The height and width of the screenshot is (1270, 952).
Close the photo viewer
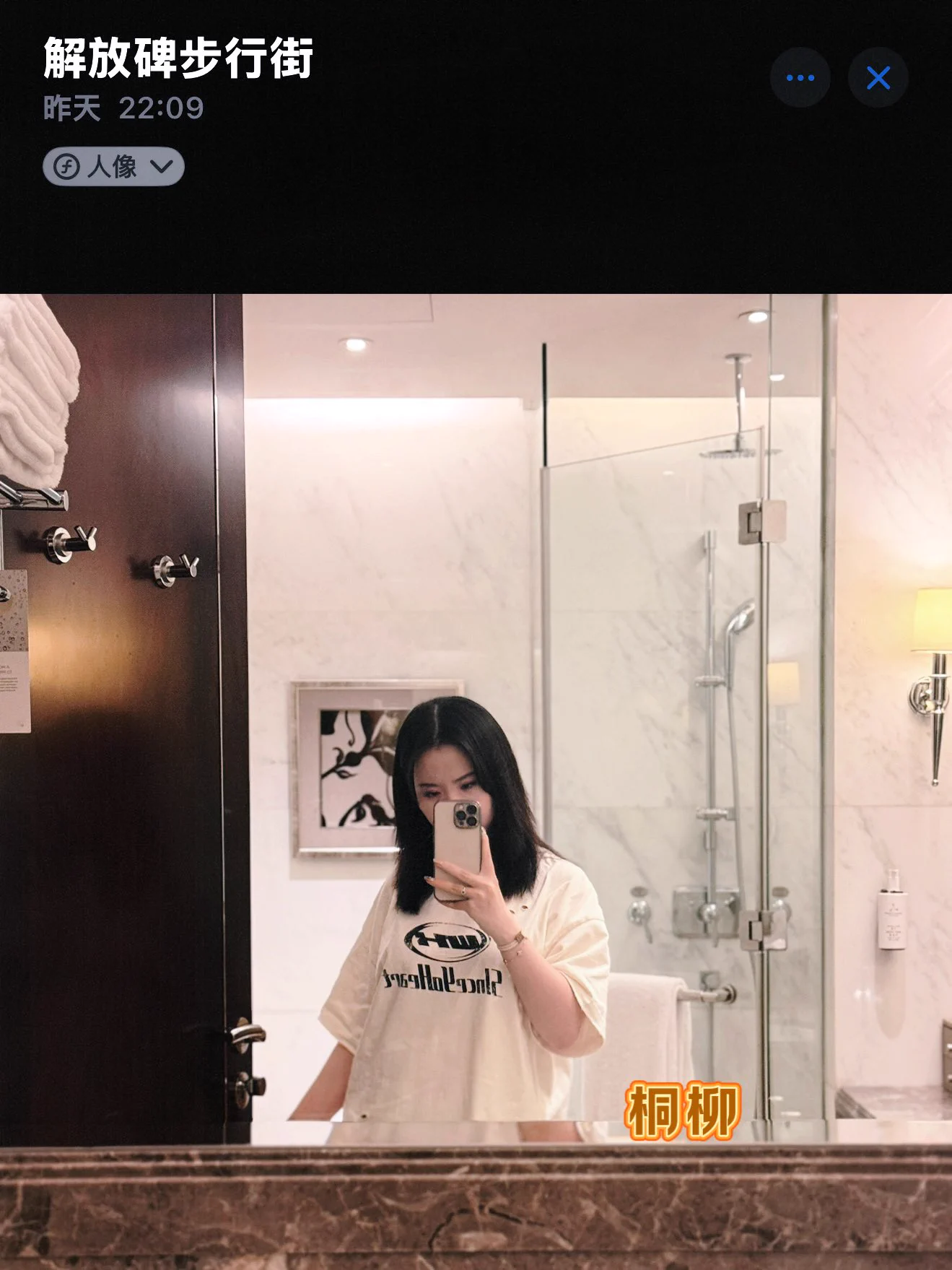pyautogui.click(x=878, y=78)
